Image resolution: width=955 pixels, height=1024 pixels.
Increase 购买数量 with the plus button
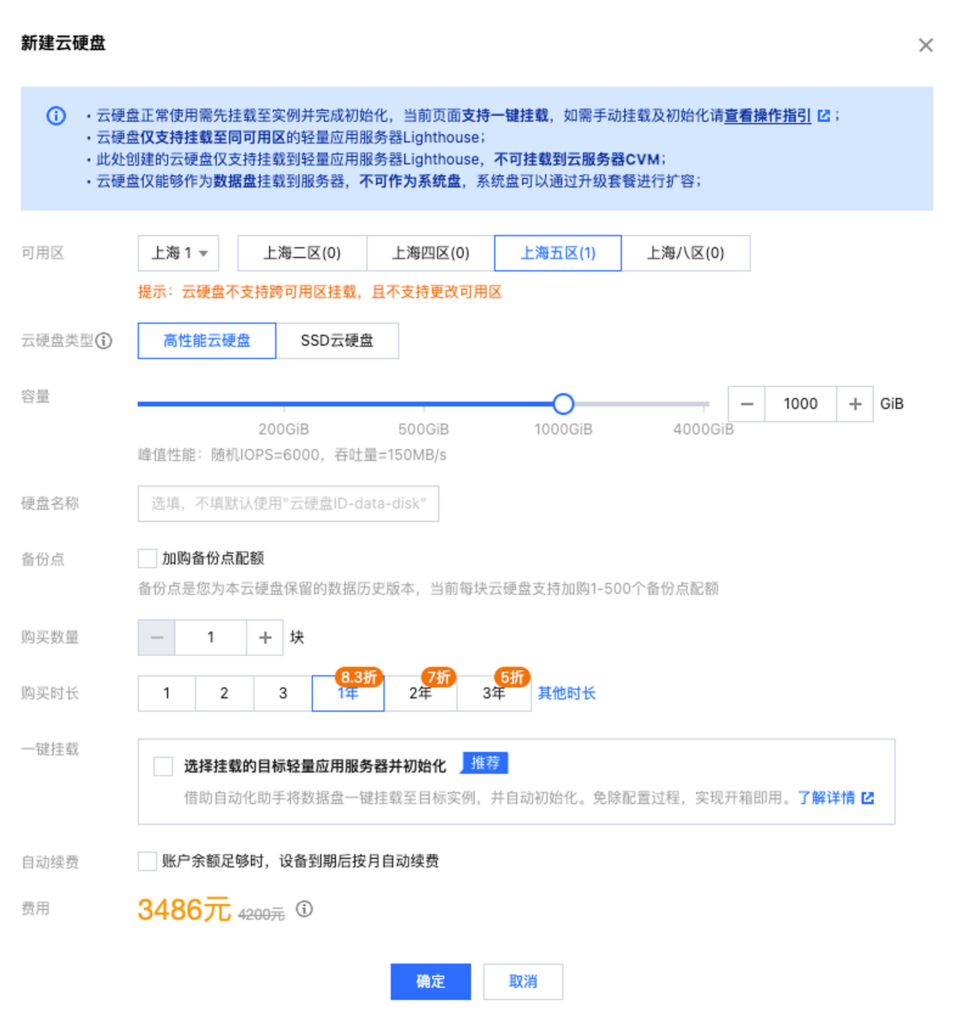pos(265,637)
